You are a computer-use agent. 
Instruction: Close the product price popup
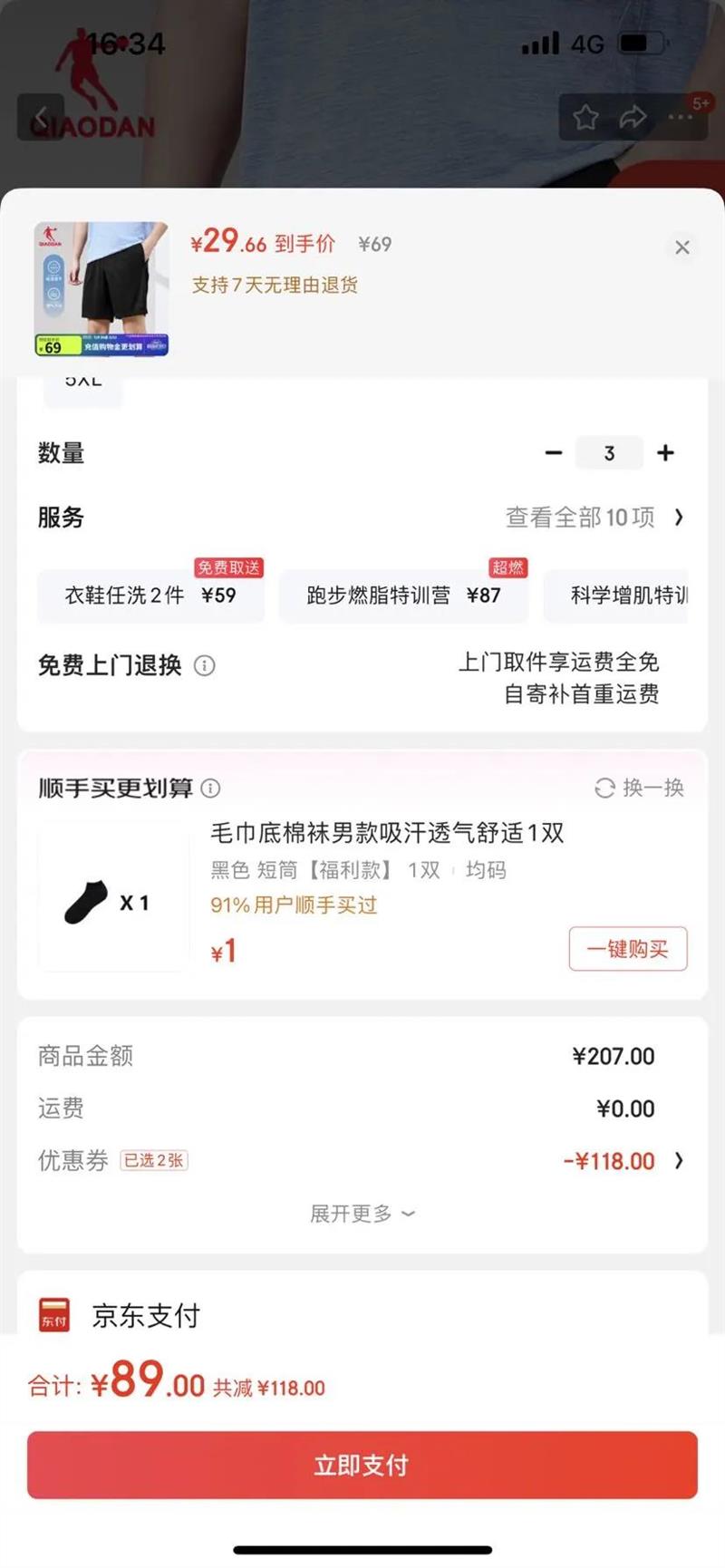681,247
